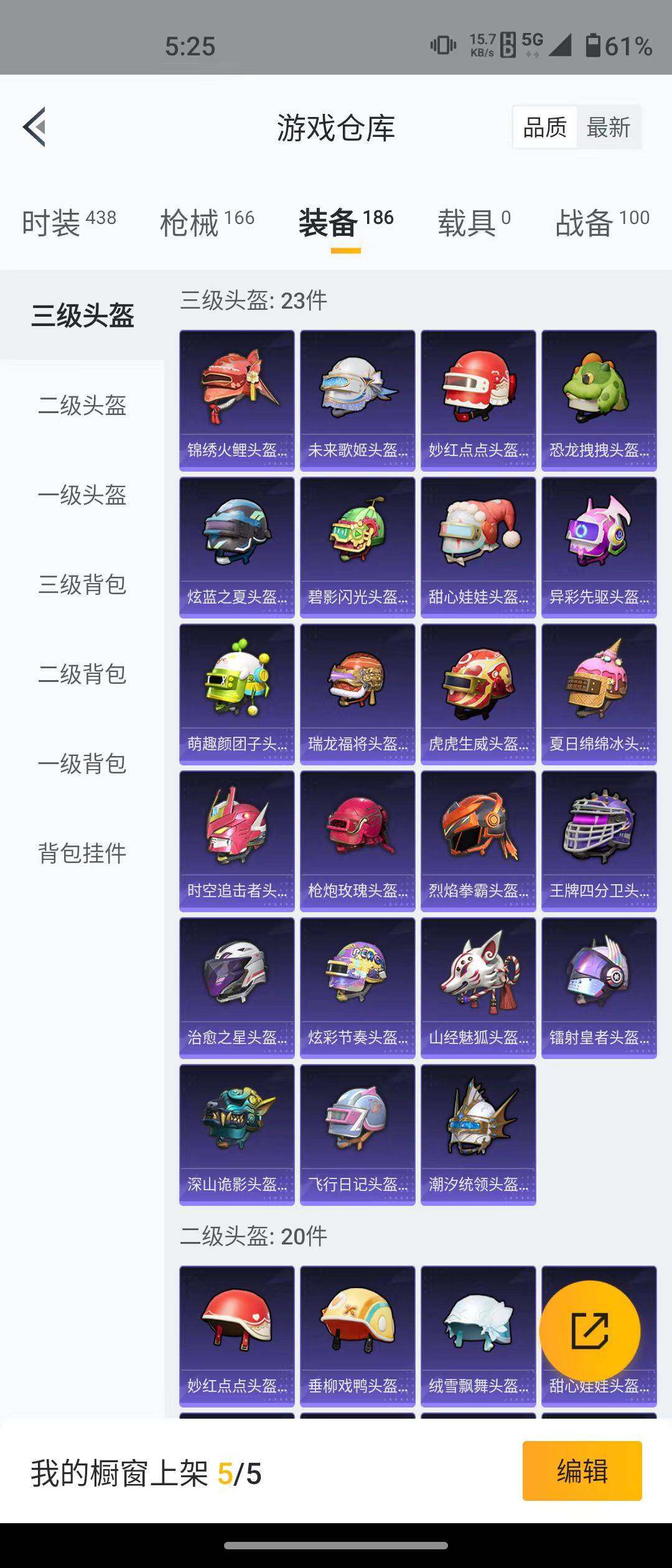Enable 品质 sorting mode

pos(544,128)
